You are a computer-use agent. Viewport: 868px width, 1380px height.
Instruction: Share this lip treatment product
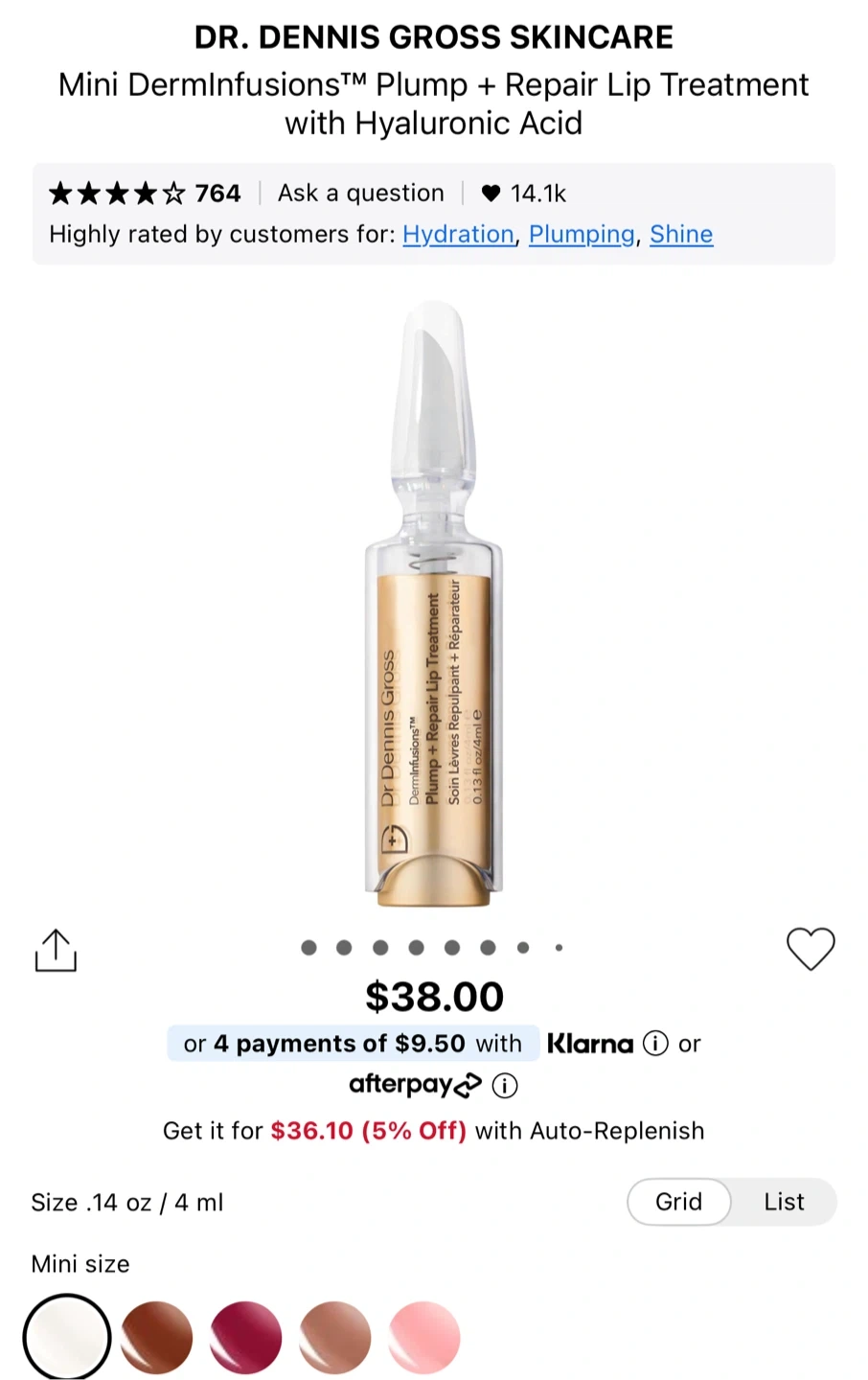coord(56,950)
